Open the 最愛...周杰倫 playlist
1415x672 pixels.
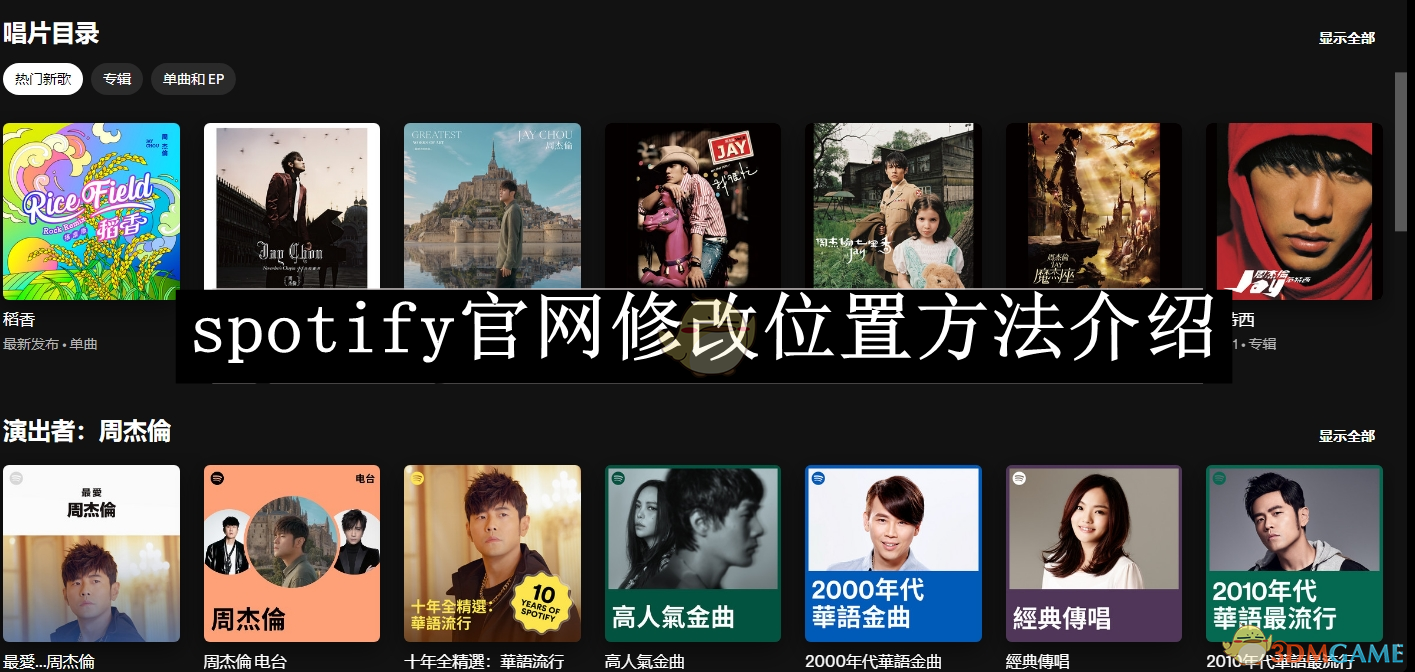91,553
